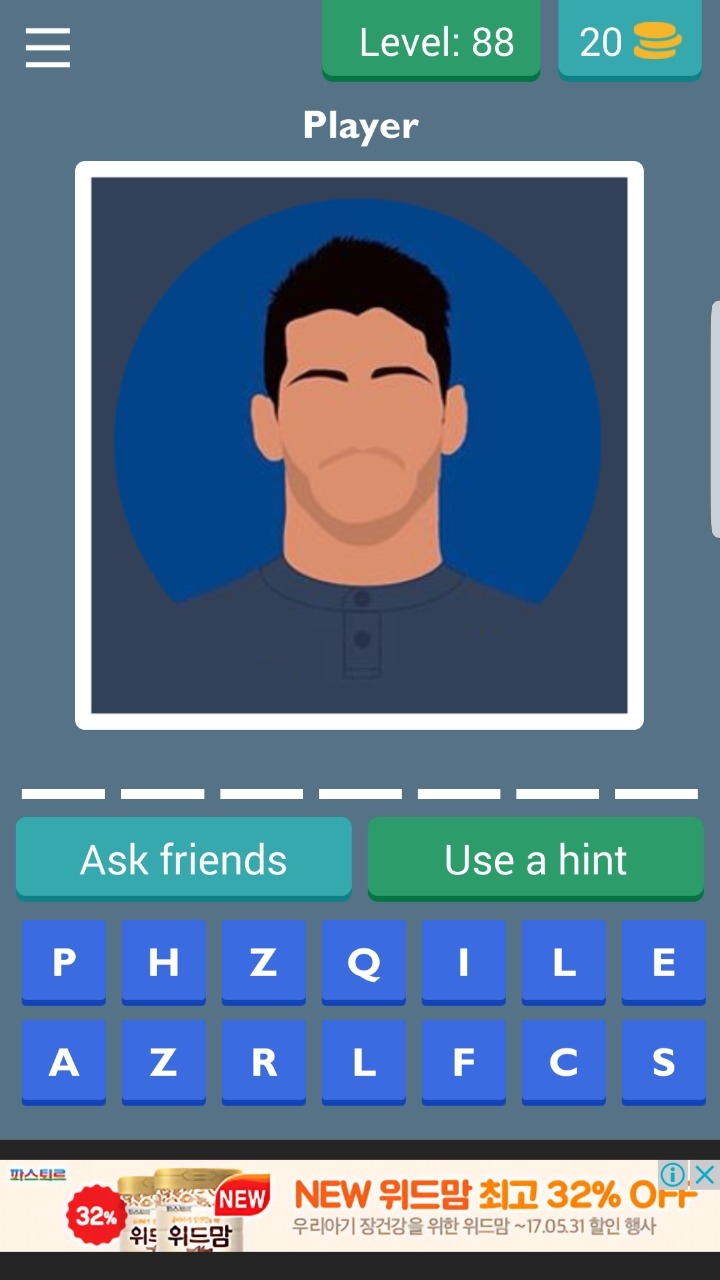The image size is (720, 1280).
Task: Select the letter A tile
Action: pos(64,1062)
